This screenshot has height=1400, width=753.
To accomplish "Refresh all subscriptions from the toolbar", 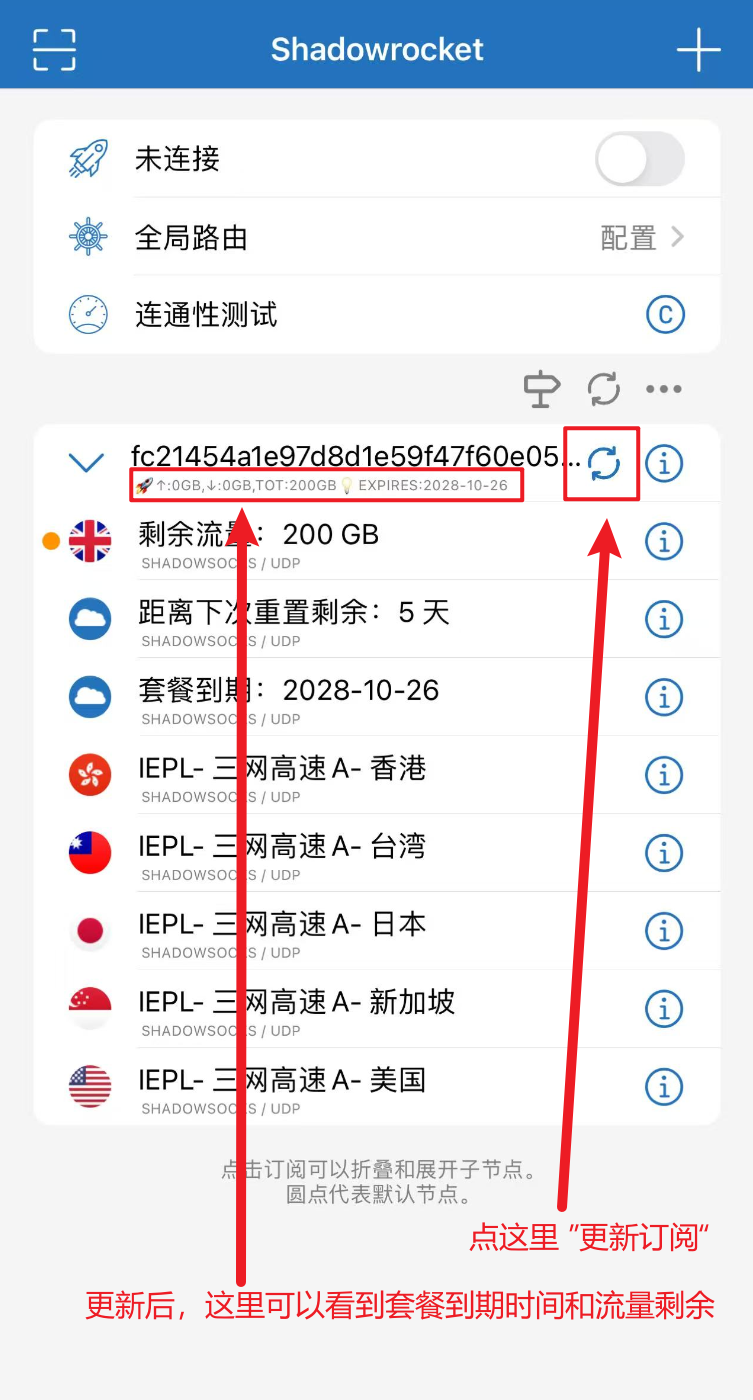I will coord(603,389).
